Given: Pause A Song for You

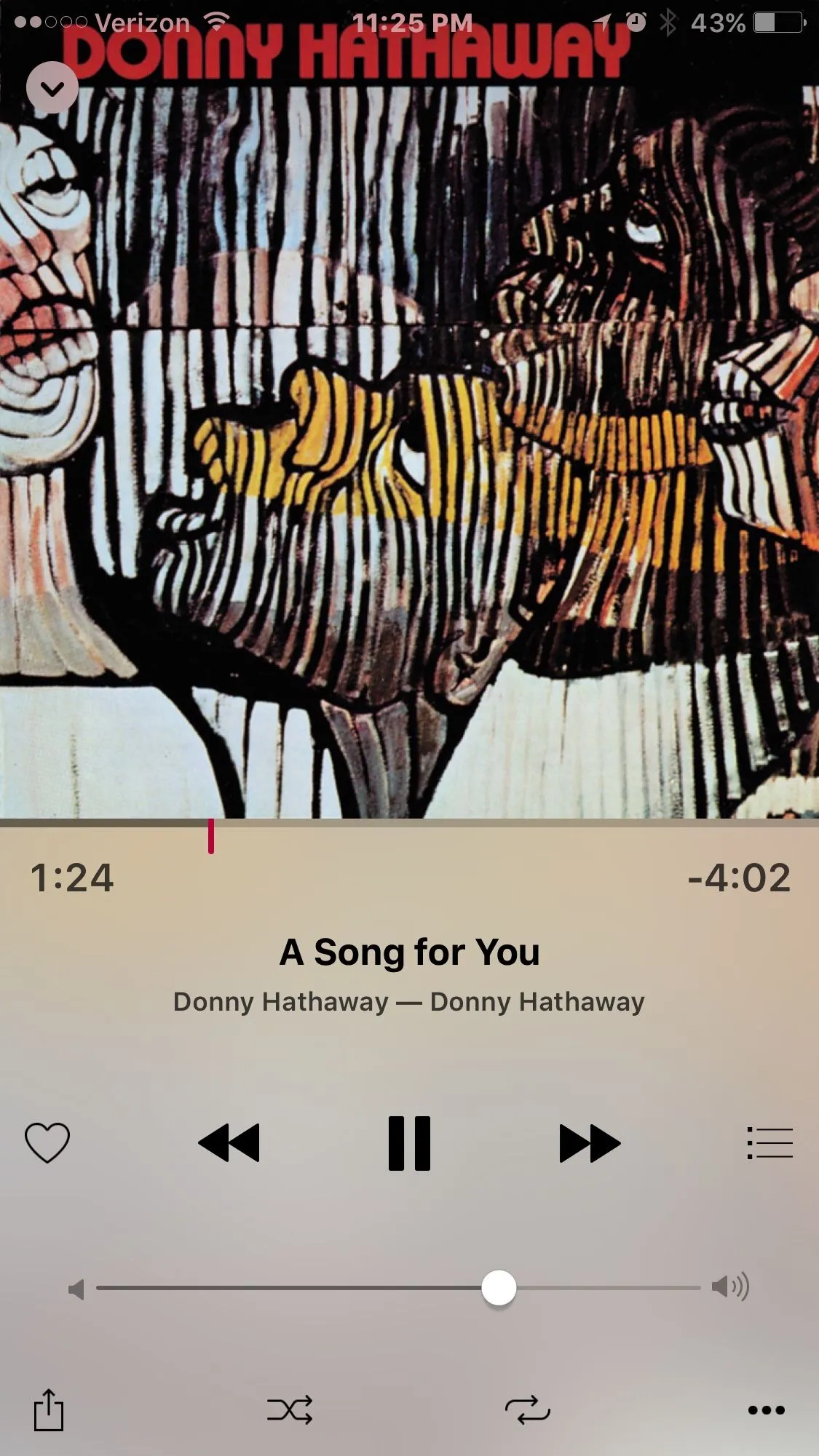Looking at the screenshot, I should [x=409, y=1142].
